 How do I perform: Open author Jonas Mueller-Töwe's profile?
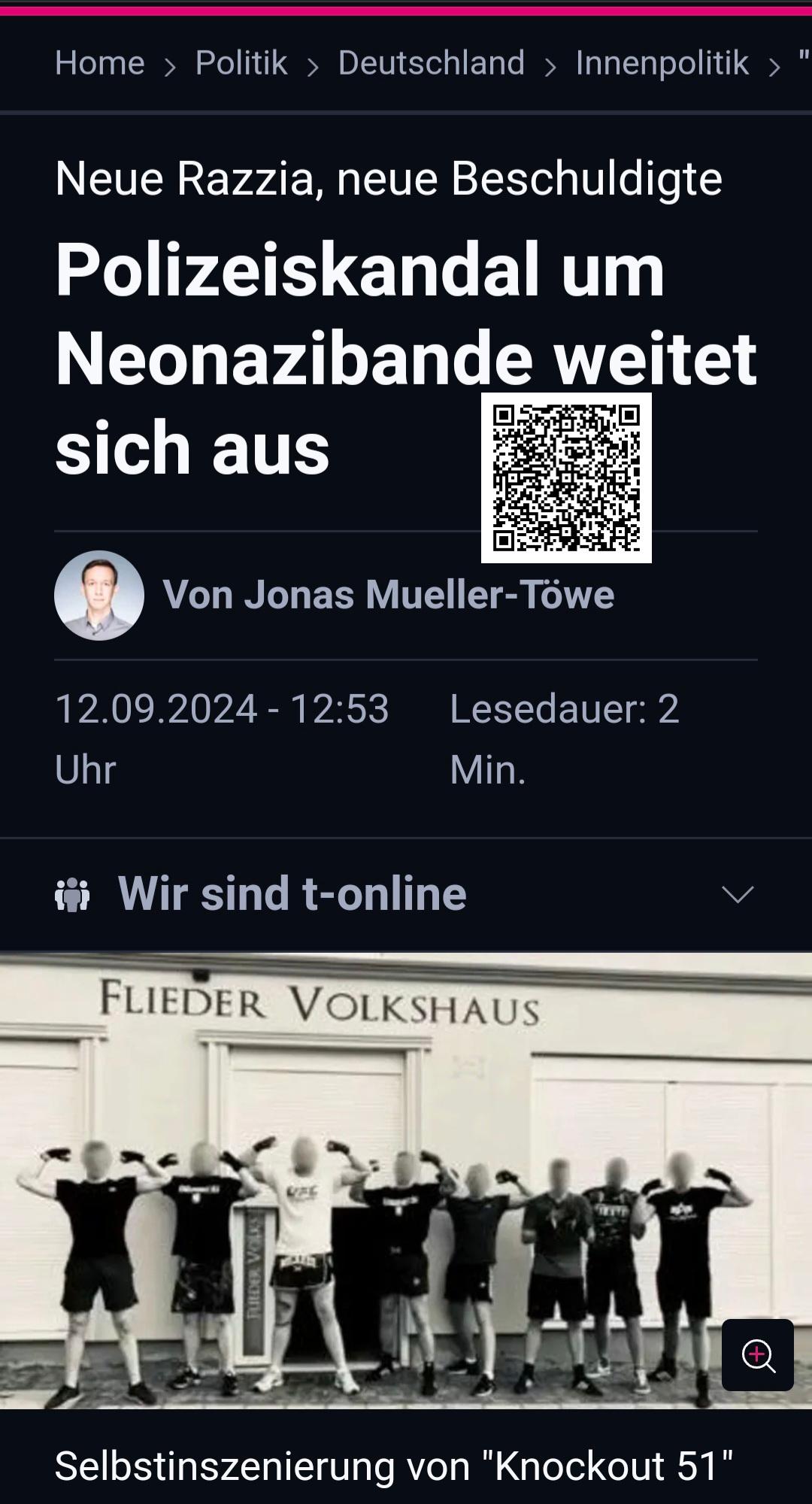pyautogui.click(x=389, y=595)
